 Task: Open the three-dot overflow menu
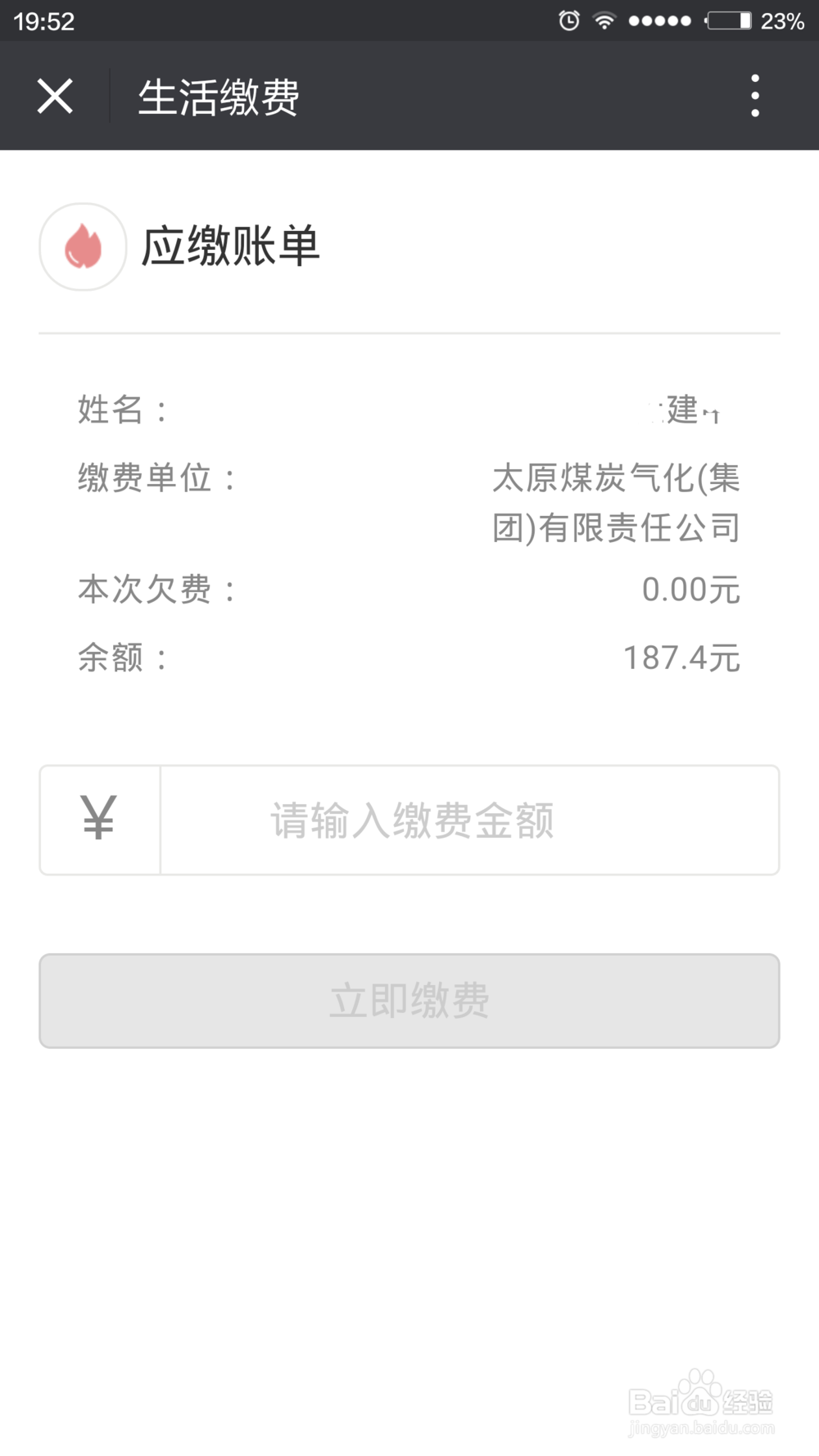(755, 96)
